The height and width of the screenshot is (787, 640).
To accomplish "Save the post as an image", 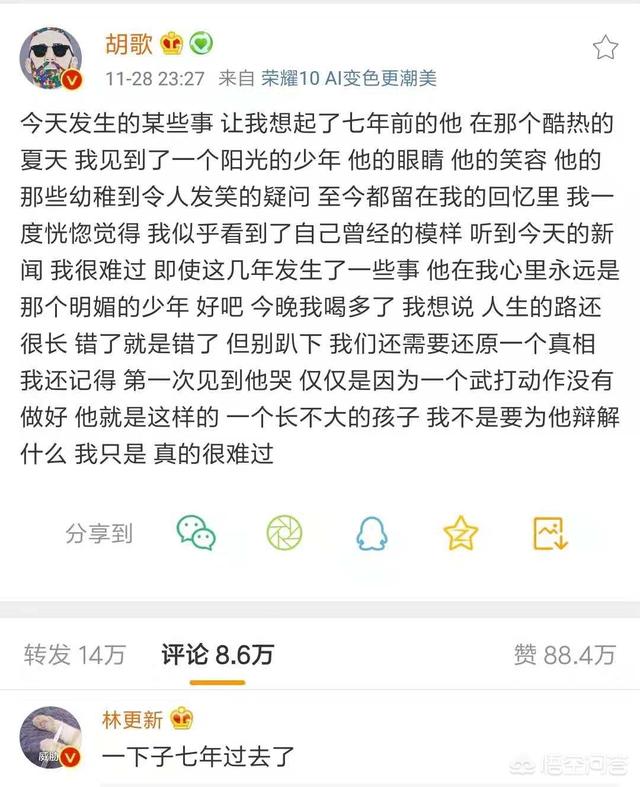I will click(550, 533).
